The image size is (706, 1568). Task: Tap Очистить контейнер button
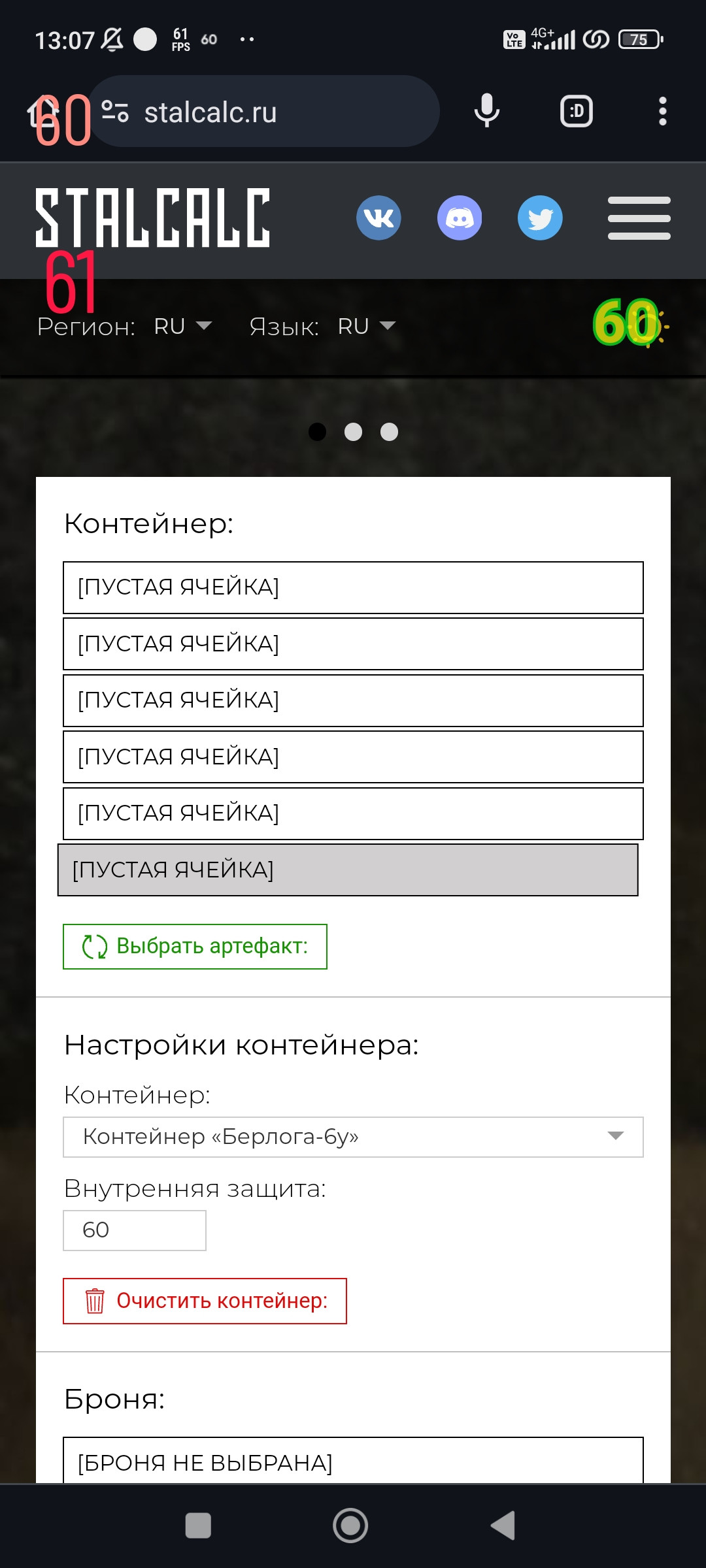click(x=205, y=1301)
